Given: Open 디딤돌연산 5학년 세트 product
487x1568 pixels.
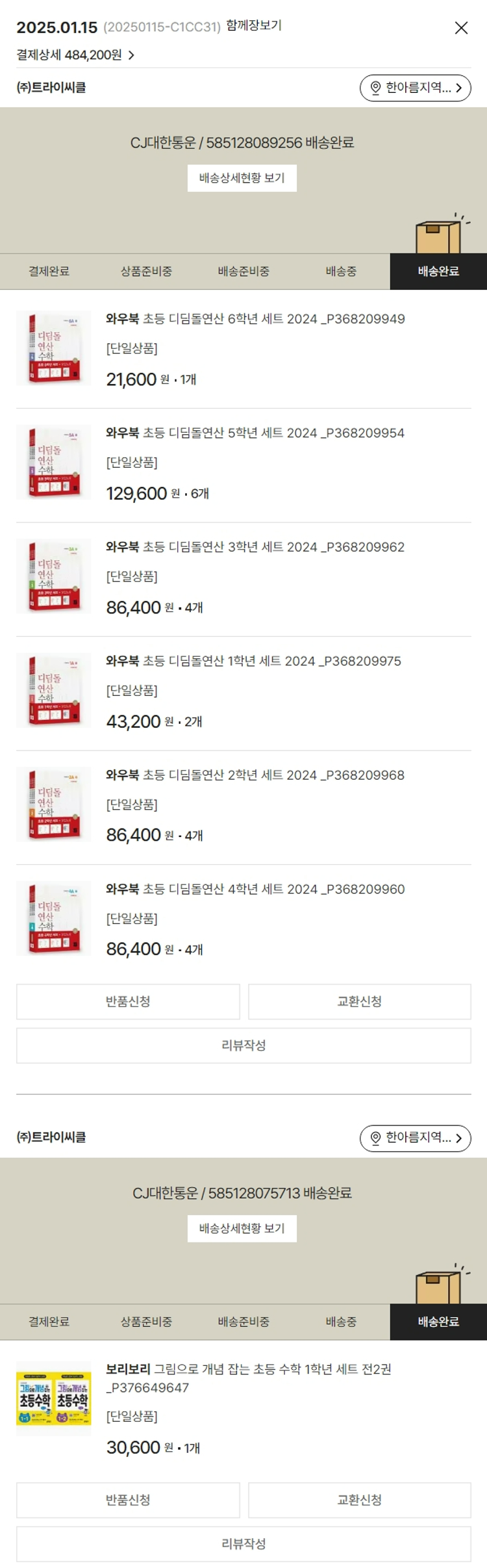Looking at the screenshot, I should 255,433.
